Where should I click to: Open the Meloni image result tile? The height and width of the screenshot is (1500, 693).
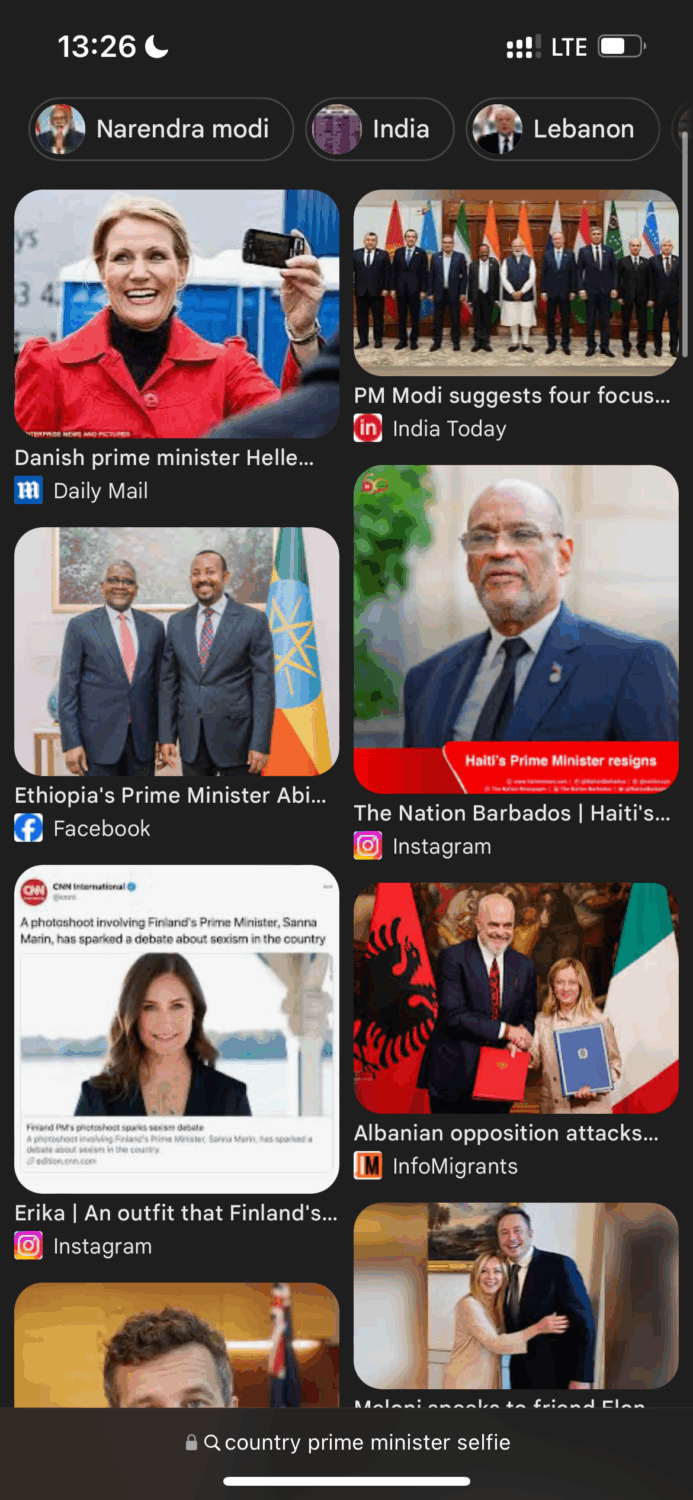pos(516,1295)
